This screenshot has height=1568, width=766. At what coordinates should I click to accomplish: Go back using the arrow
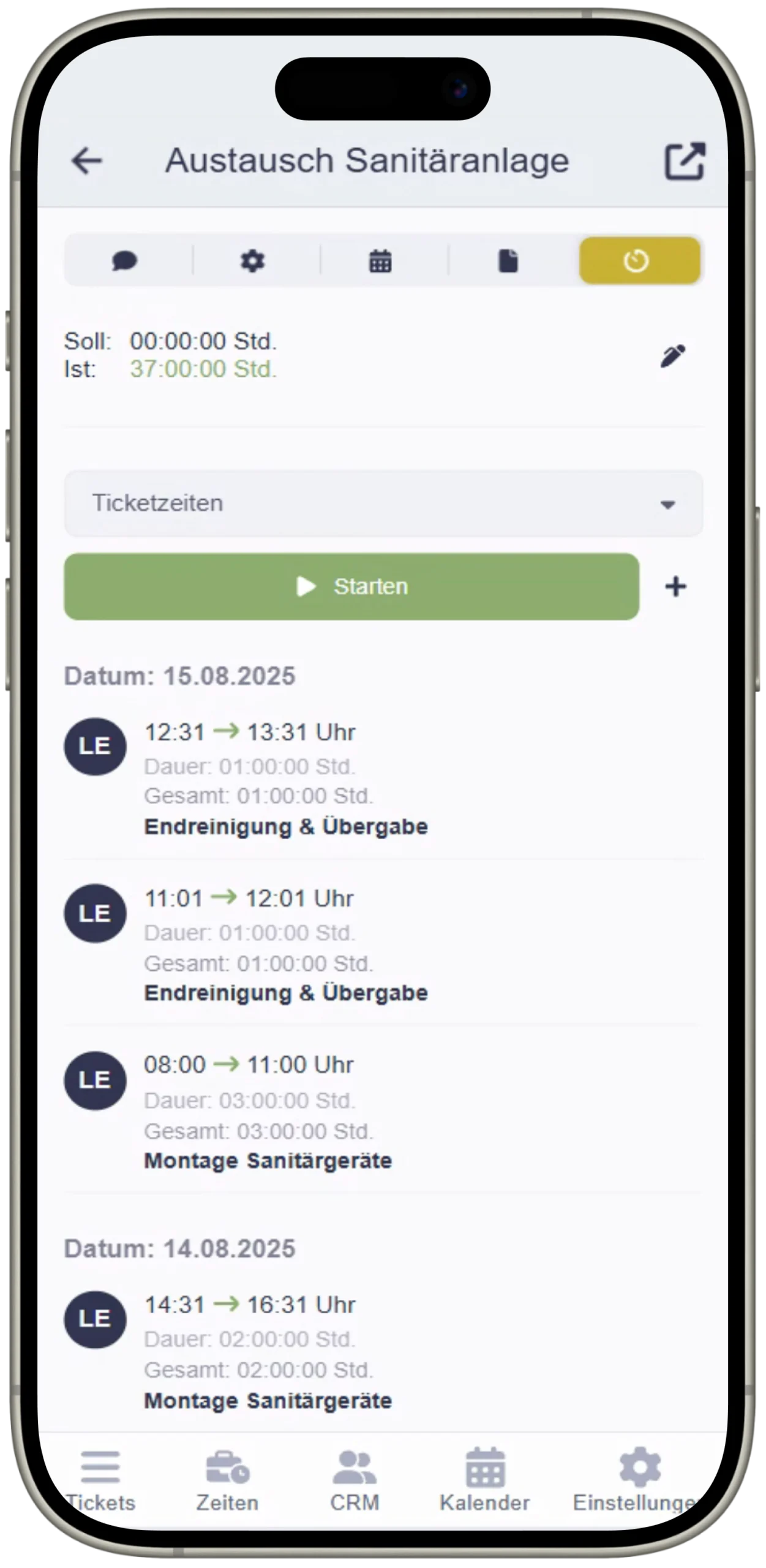click(x=86, y=161)
